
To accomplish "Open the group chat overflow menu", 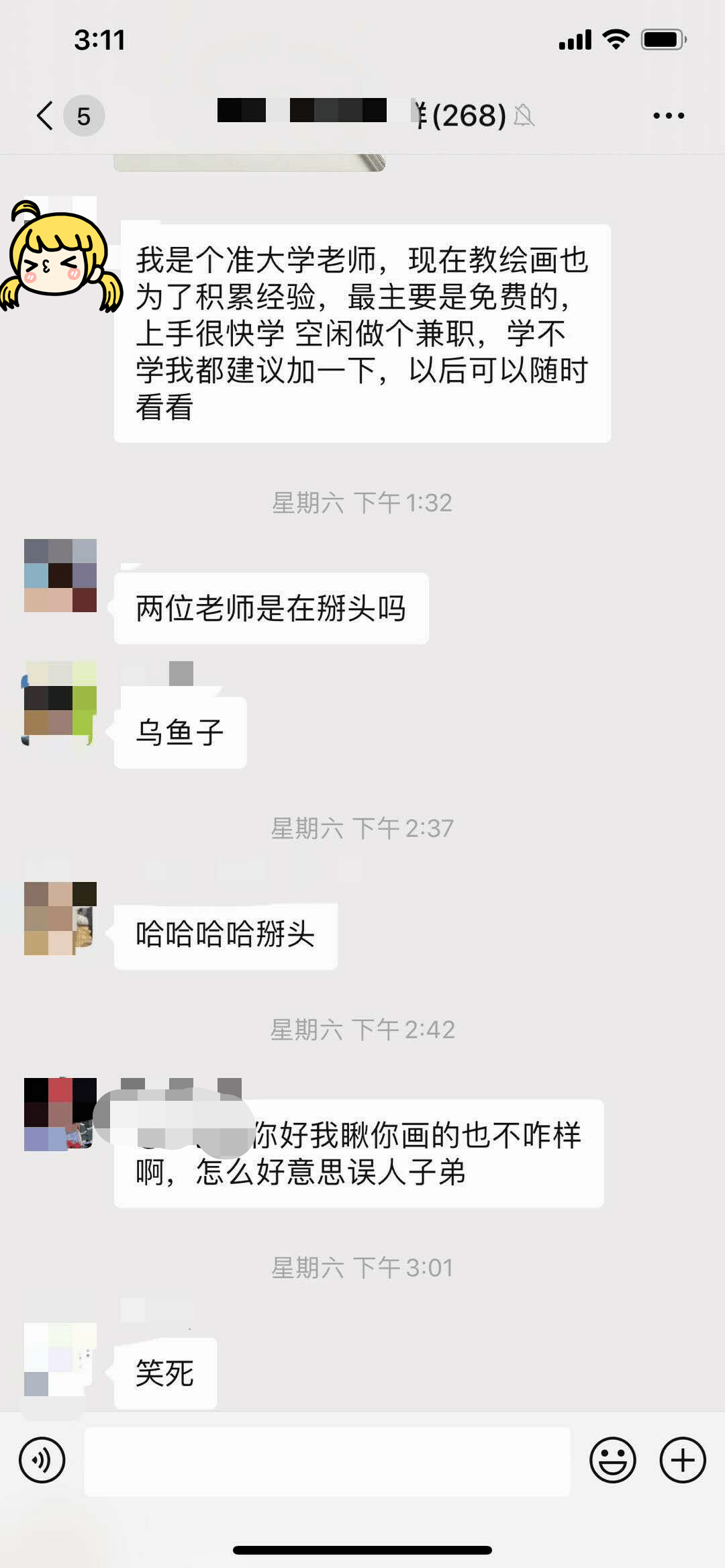I will click(669, 115).
